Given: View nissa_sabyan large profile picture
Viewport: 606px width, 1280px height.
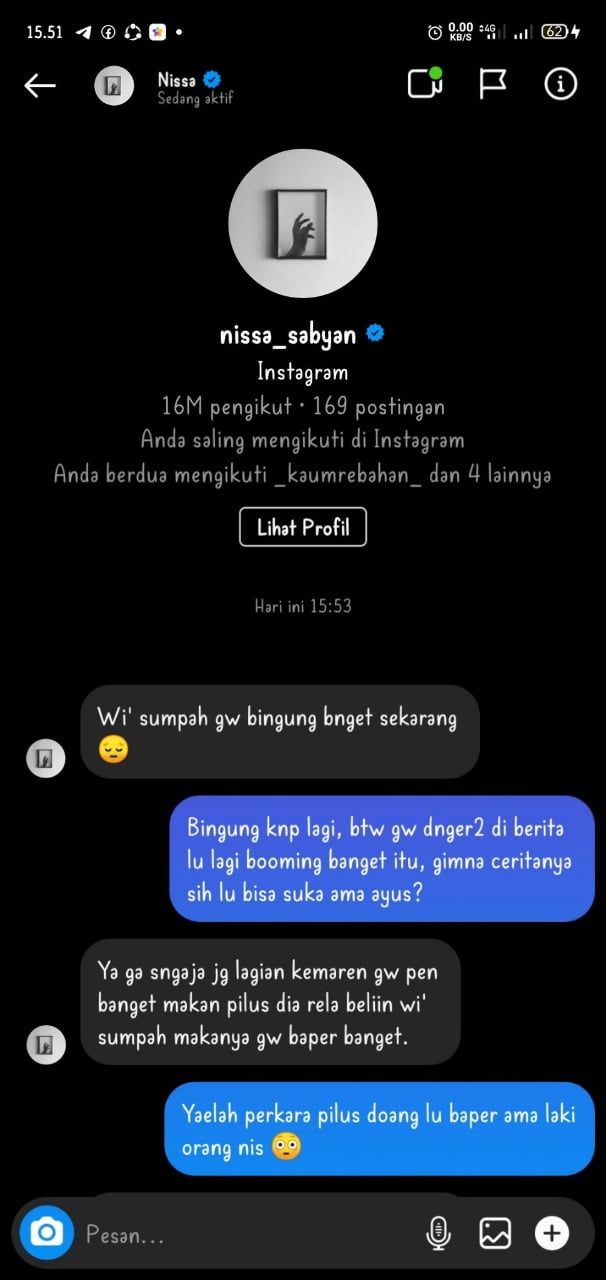Looking at the screenshot, I should pos(303,224).
